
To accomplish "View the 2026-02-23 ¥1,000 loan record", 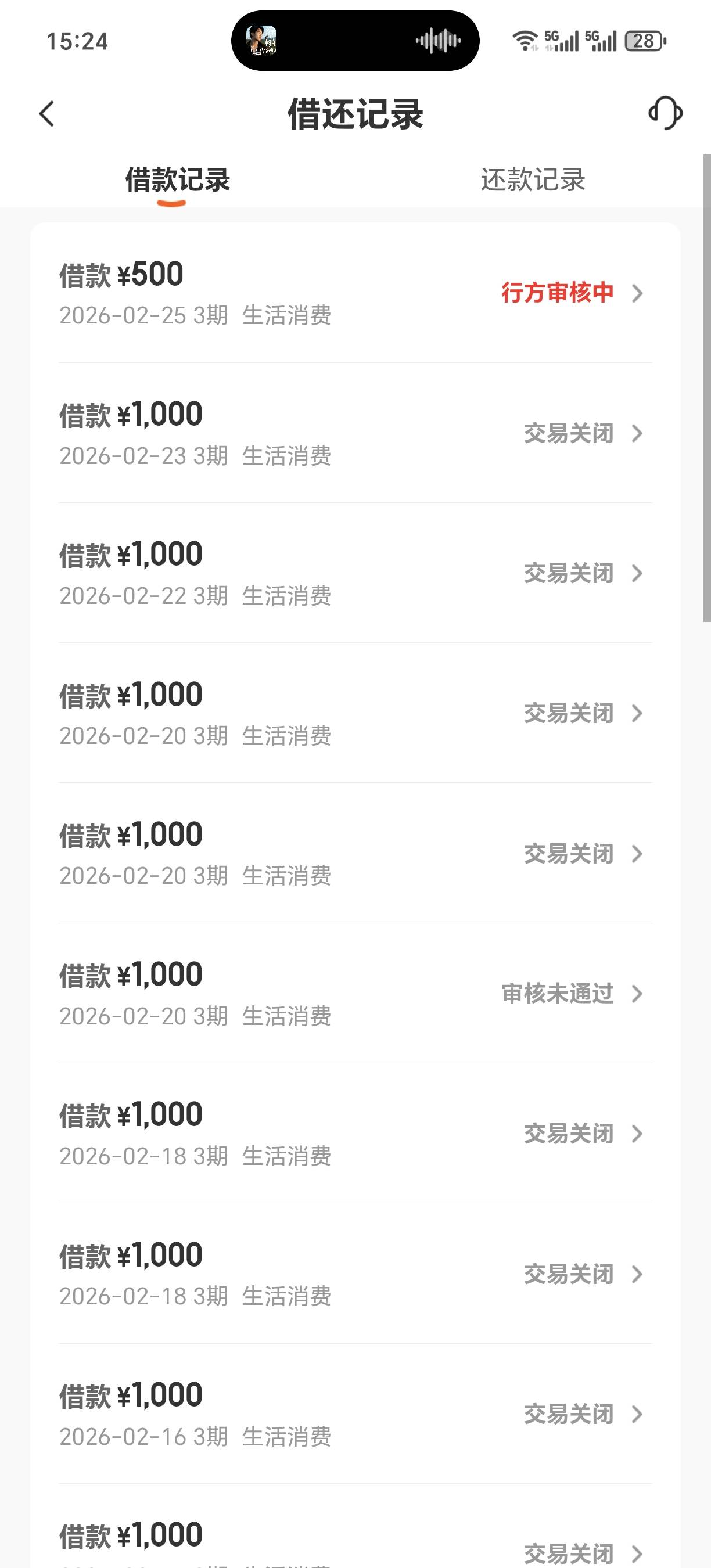I will pos(355,433).
